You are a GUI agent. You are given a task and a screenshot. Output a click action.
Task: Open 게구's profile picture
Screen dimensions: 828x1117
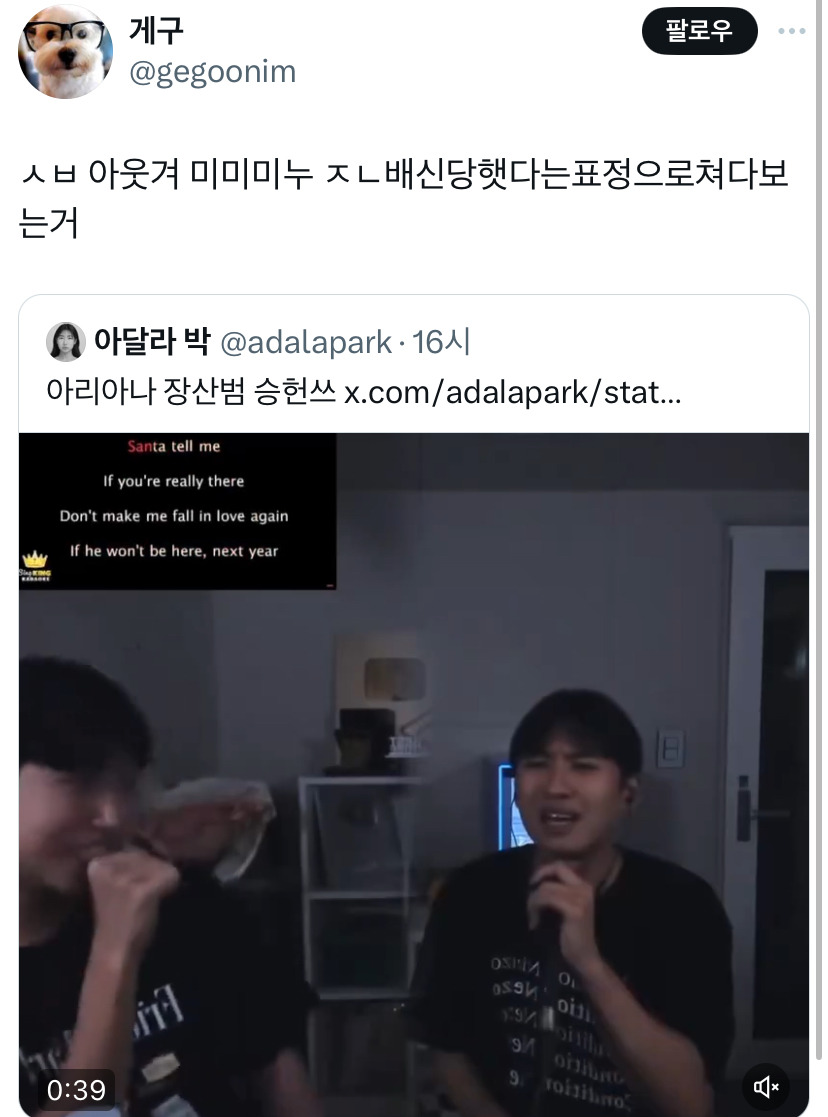[66, 51]
